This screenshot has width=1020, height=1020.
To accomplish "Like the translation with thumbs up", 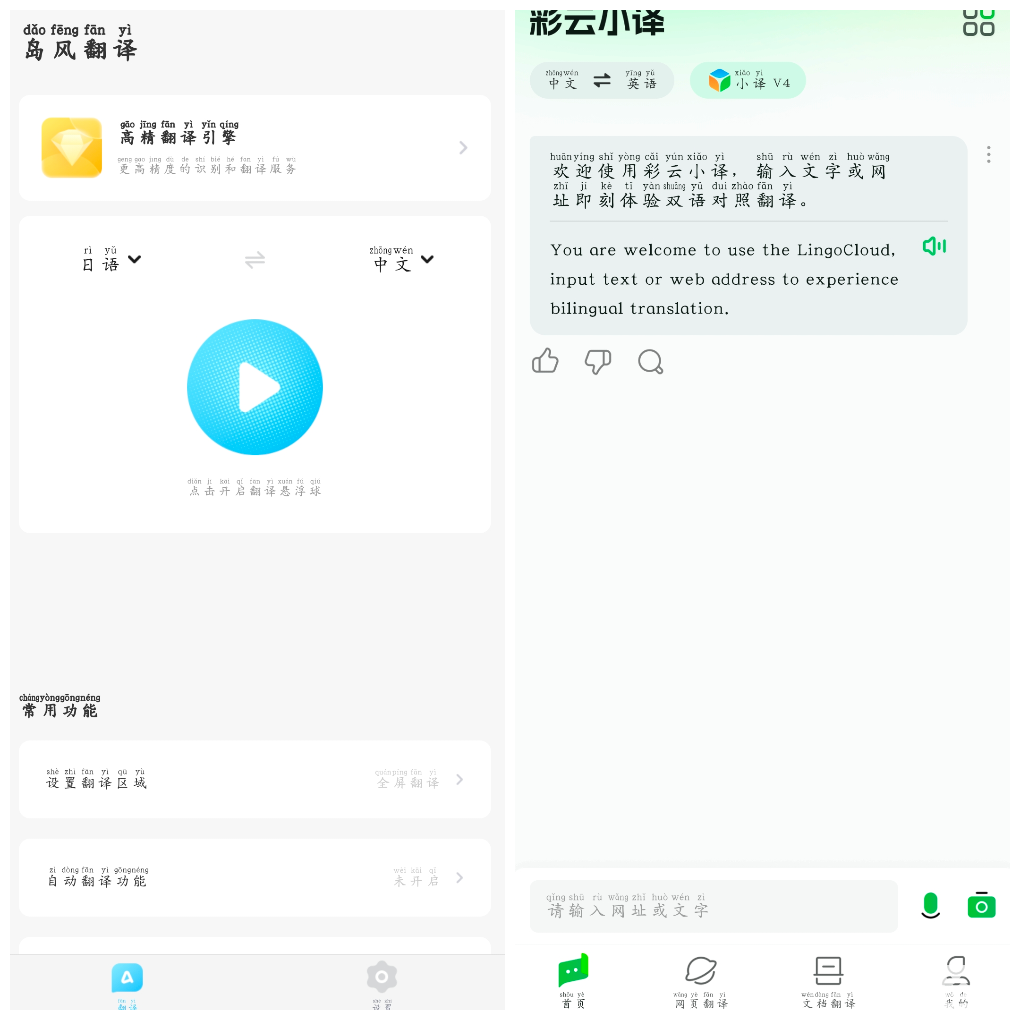I will click(x=545, y=361).
